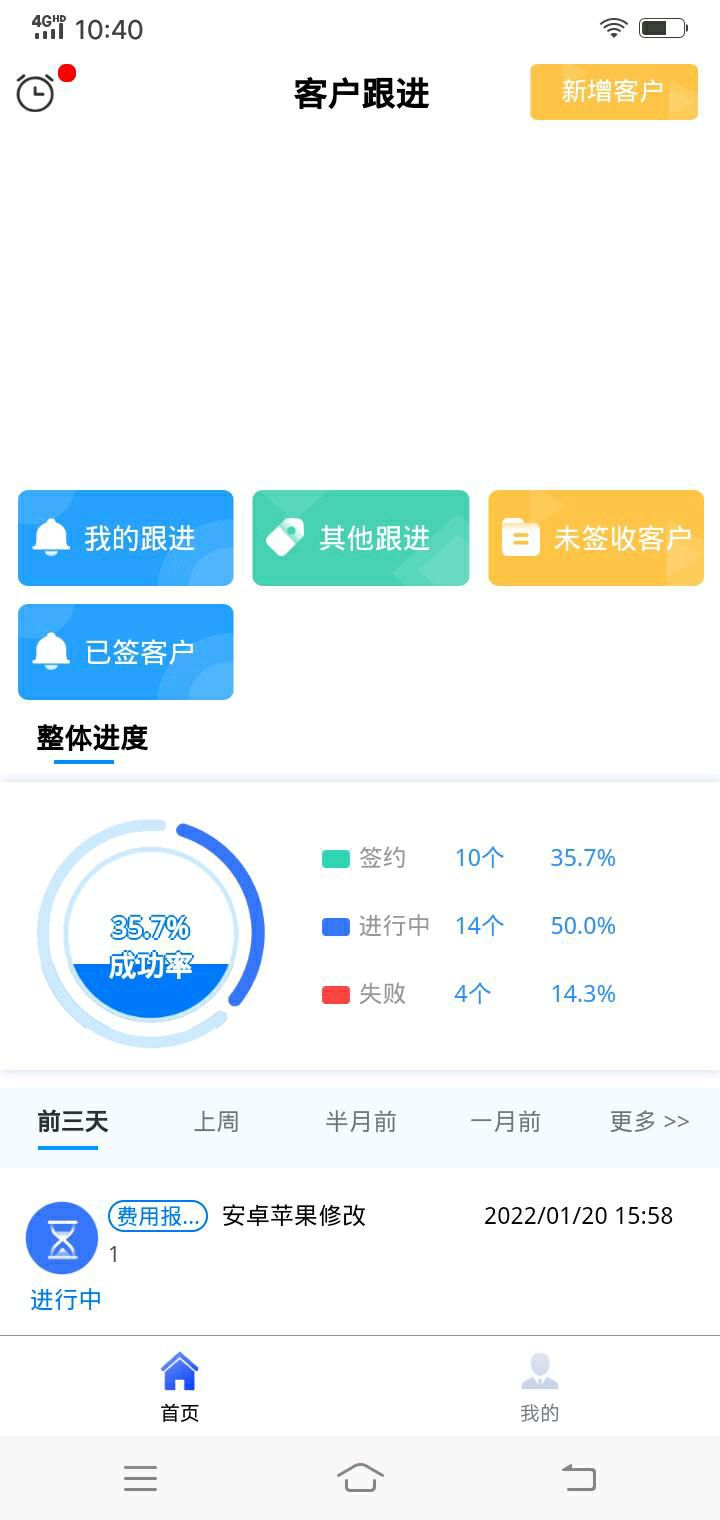Viewport: 720px width, 1520px height.
Task: Tap the 新增客户 button
Action: point(614,92)
